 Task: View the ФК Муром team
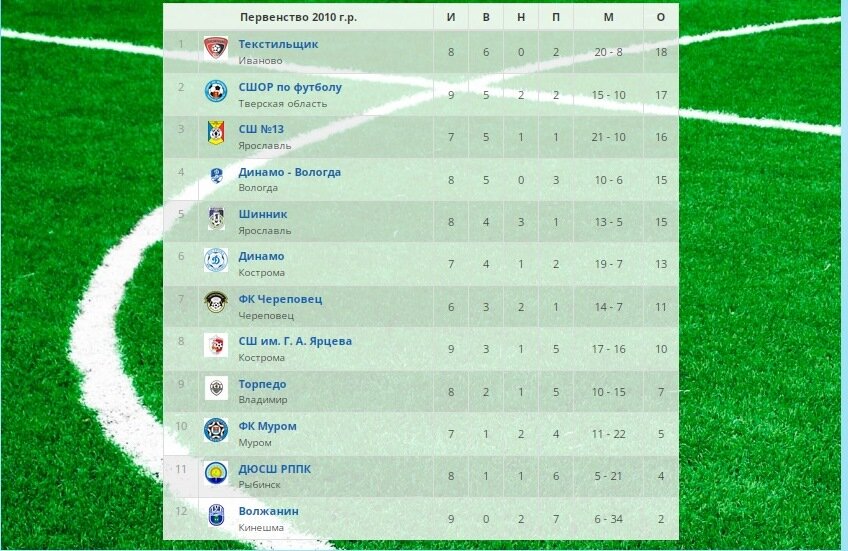tap(267, 426)
